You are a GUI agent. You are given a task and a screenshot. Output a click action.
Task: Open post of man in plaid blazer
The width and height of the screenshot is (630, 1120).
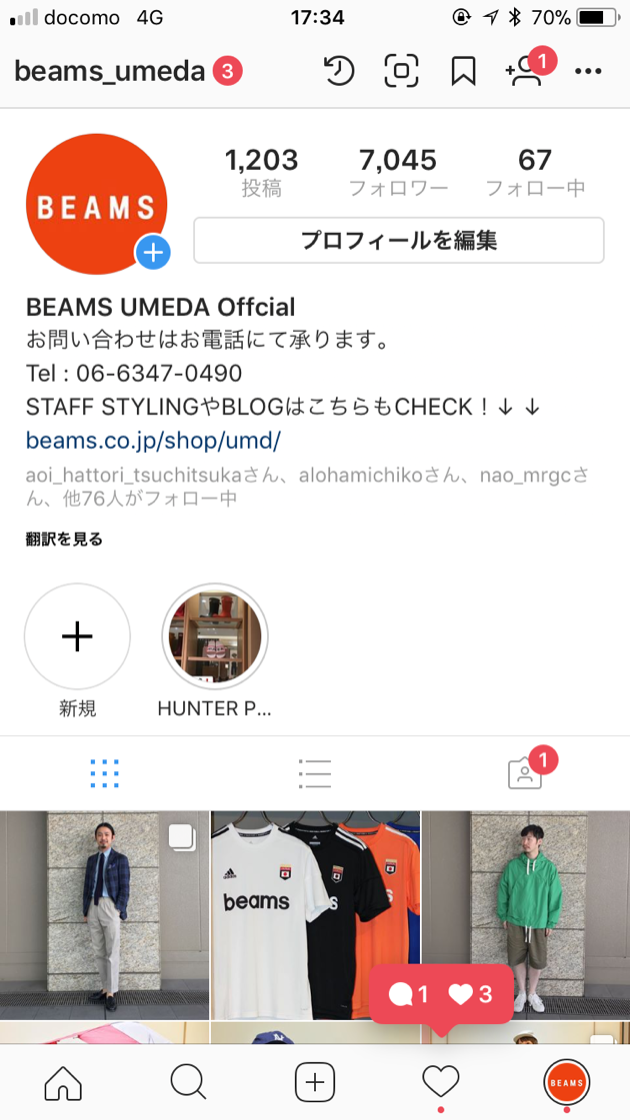click(x=104, y=915)
